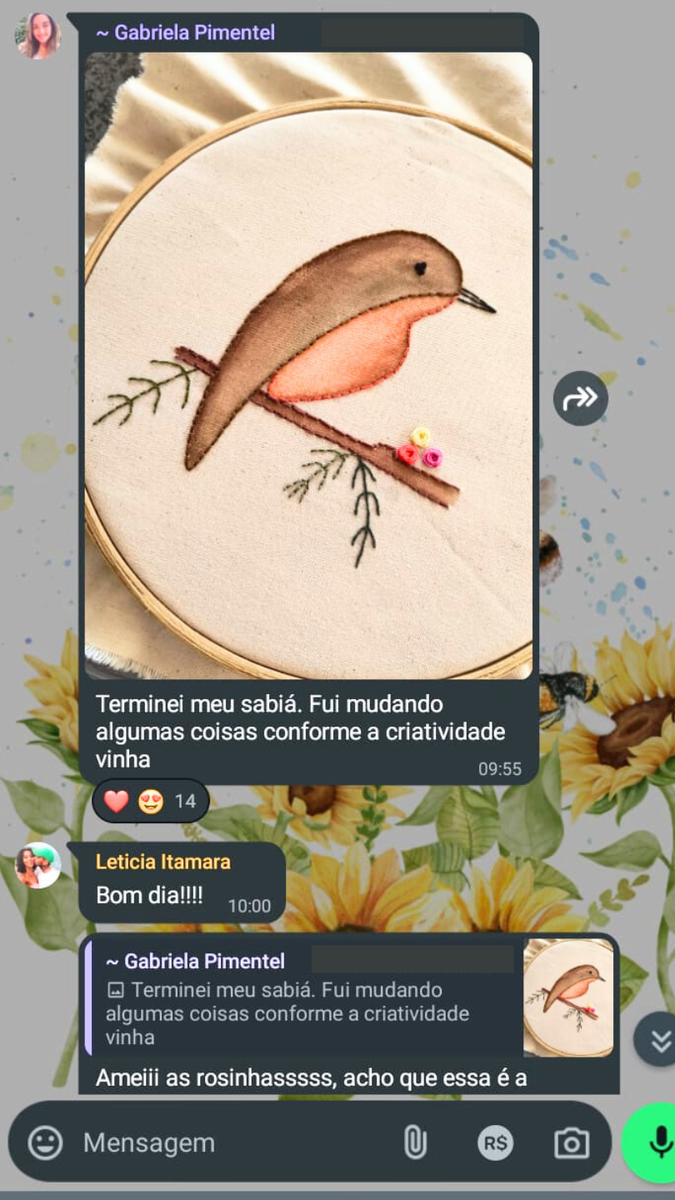Tap the Mensagem text field
This screenshot has width=675, height=1200.
230,1142
